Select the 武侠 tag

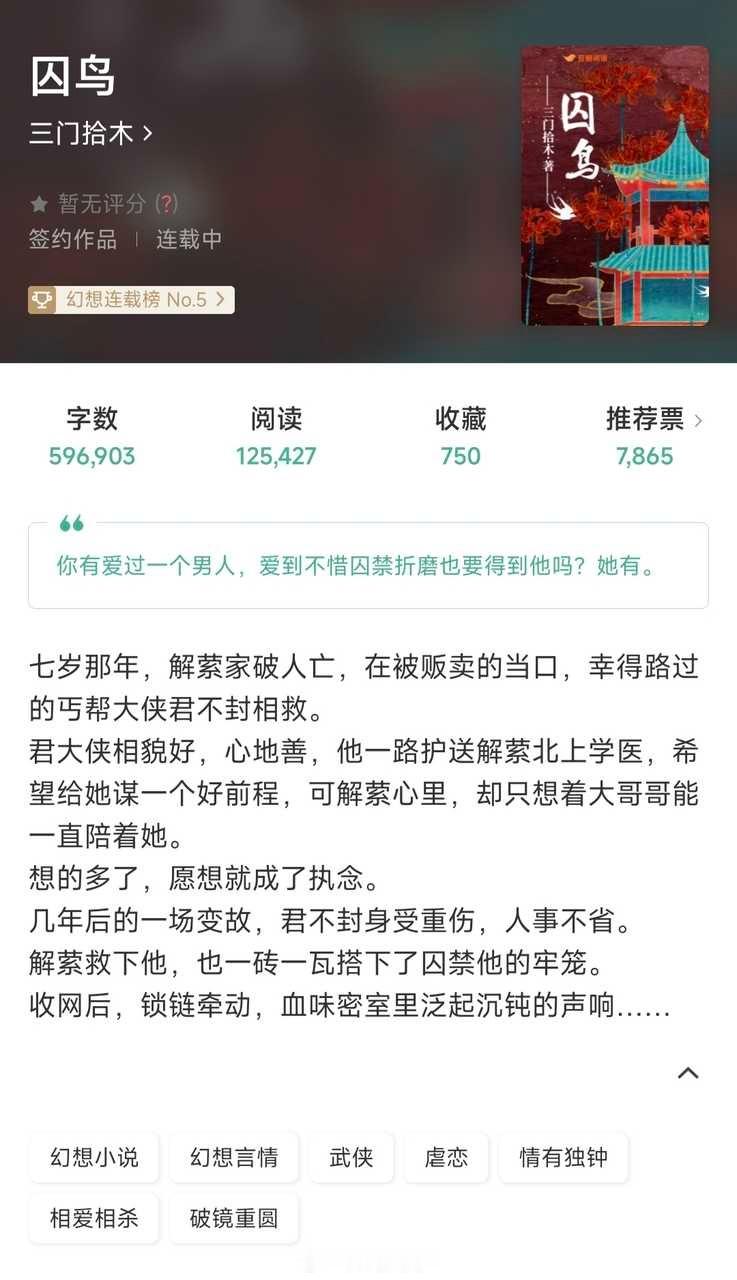(351, 1157)
